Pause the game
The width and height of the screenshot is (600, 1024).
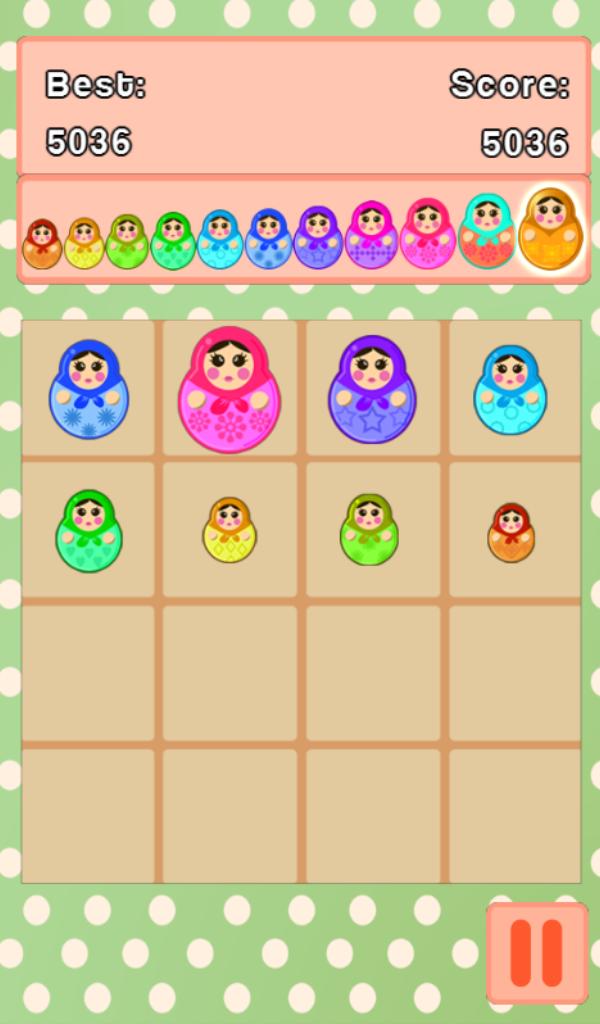tap(537, 953)
